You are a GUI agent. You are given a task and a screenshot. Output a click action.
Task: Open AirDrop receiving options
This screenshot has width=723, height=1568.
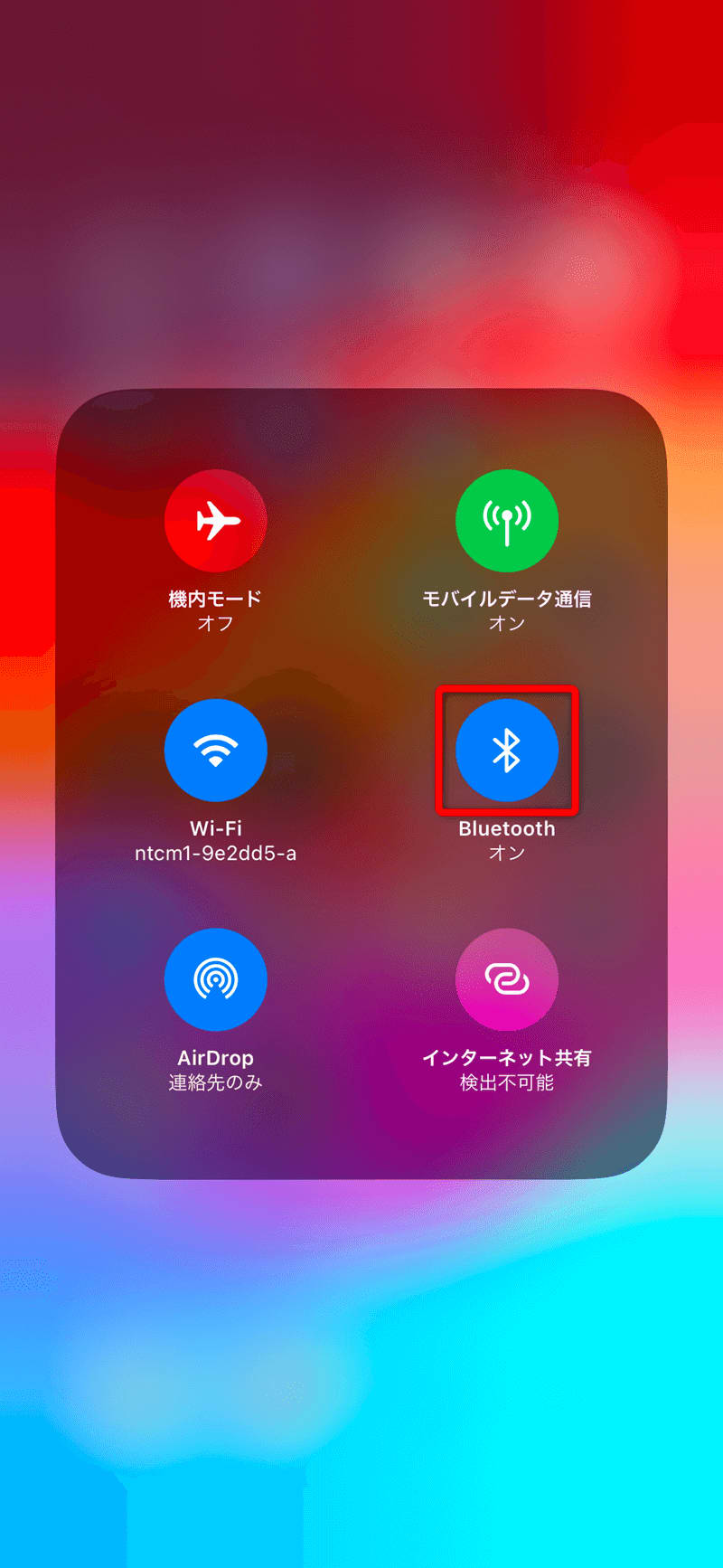(x=215, y=979)
